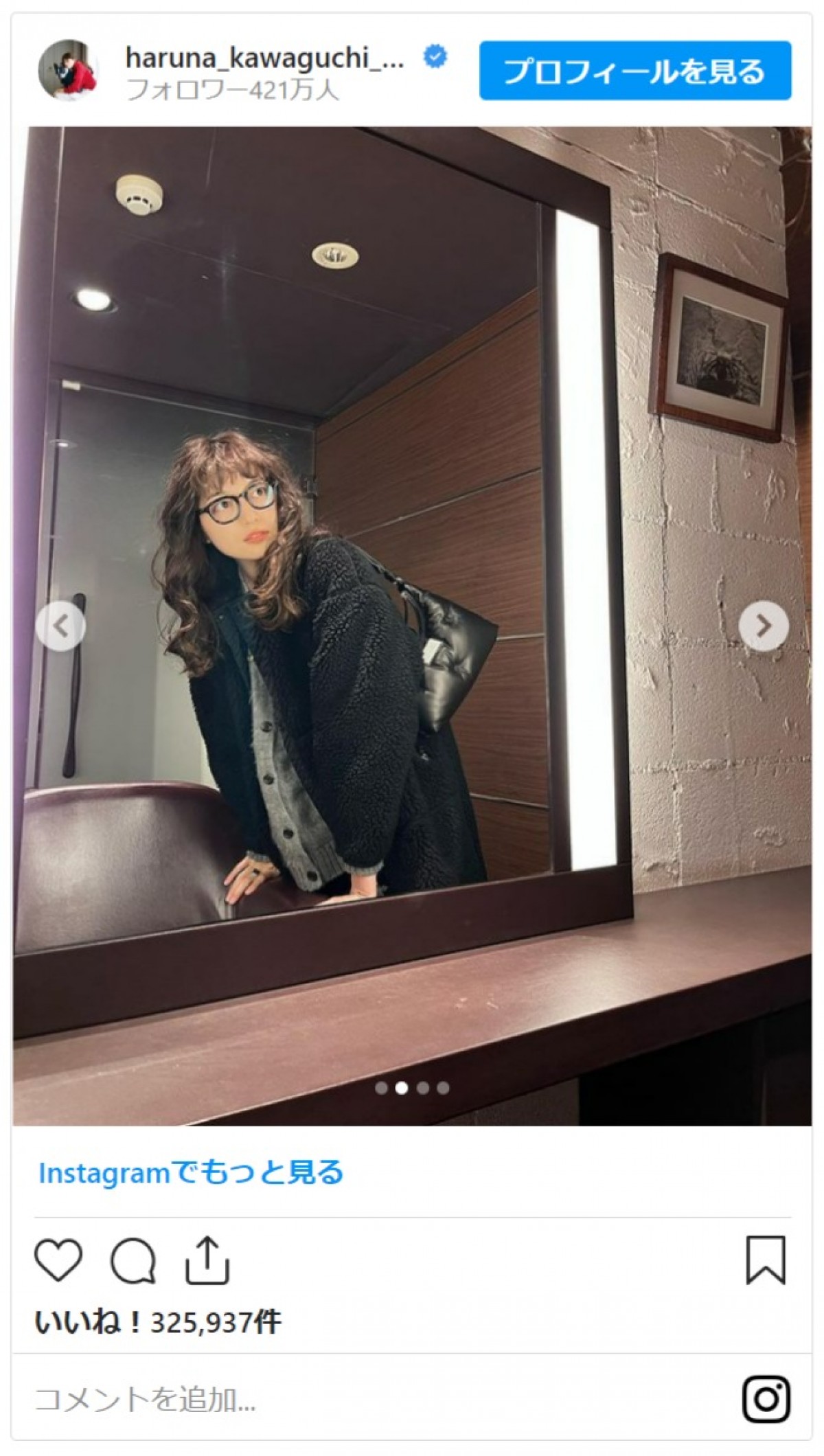Advance to the next photo in the carousel
Image resolution: width=824 pixels, height=1456 pixels.
coord(763,625)
